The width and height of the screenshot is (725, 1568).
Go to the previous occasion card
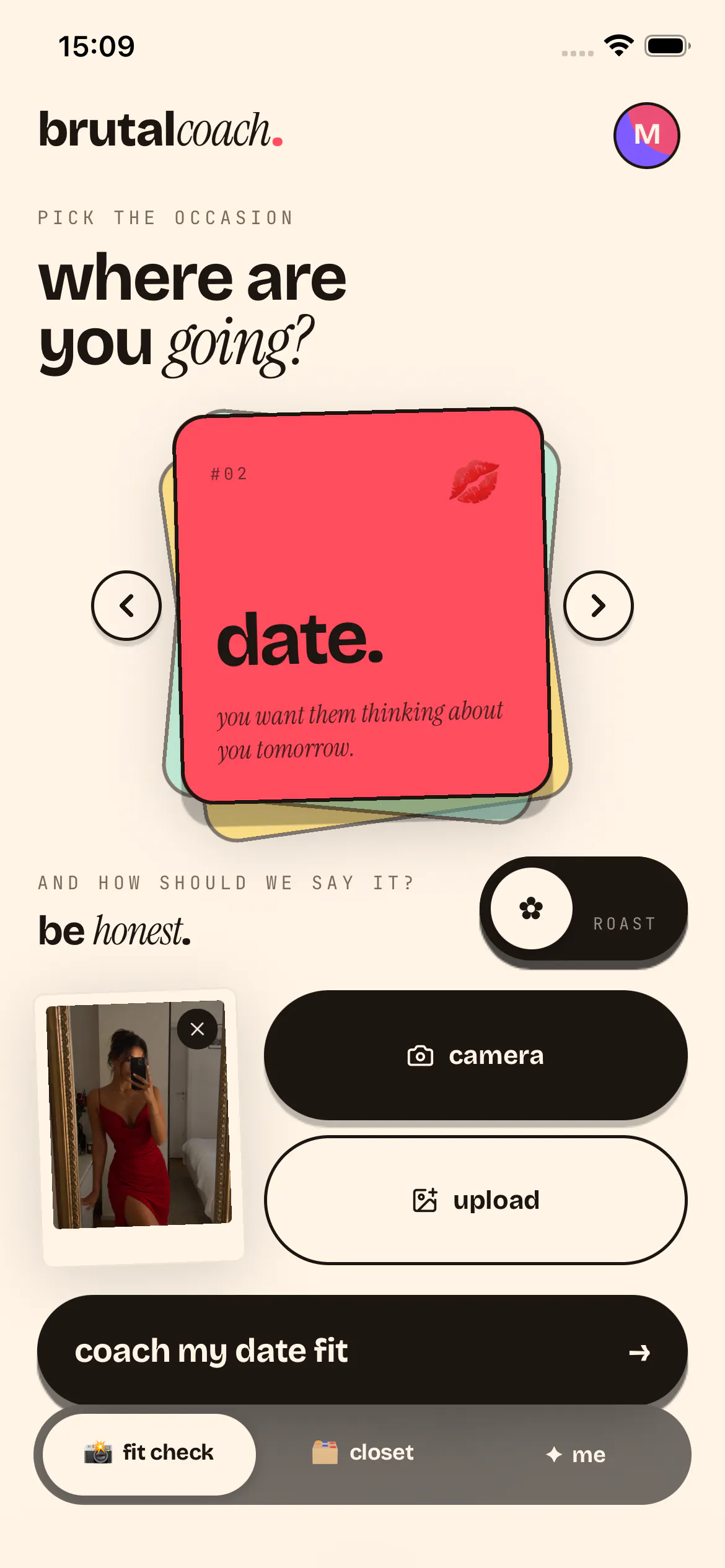pos(126,605)
